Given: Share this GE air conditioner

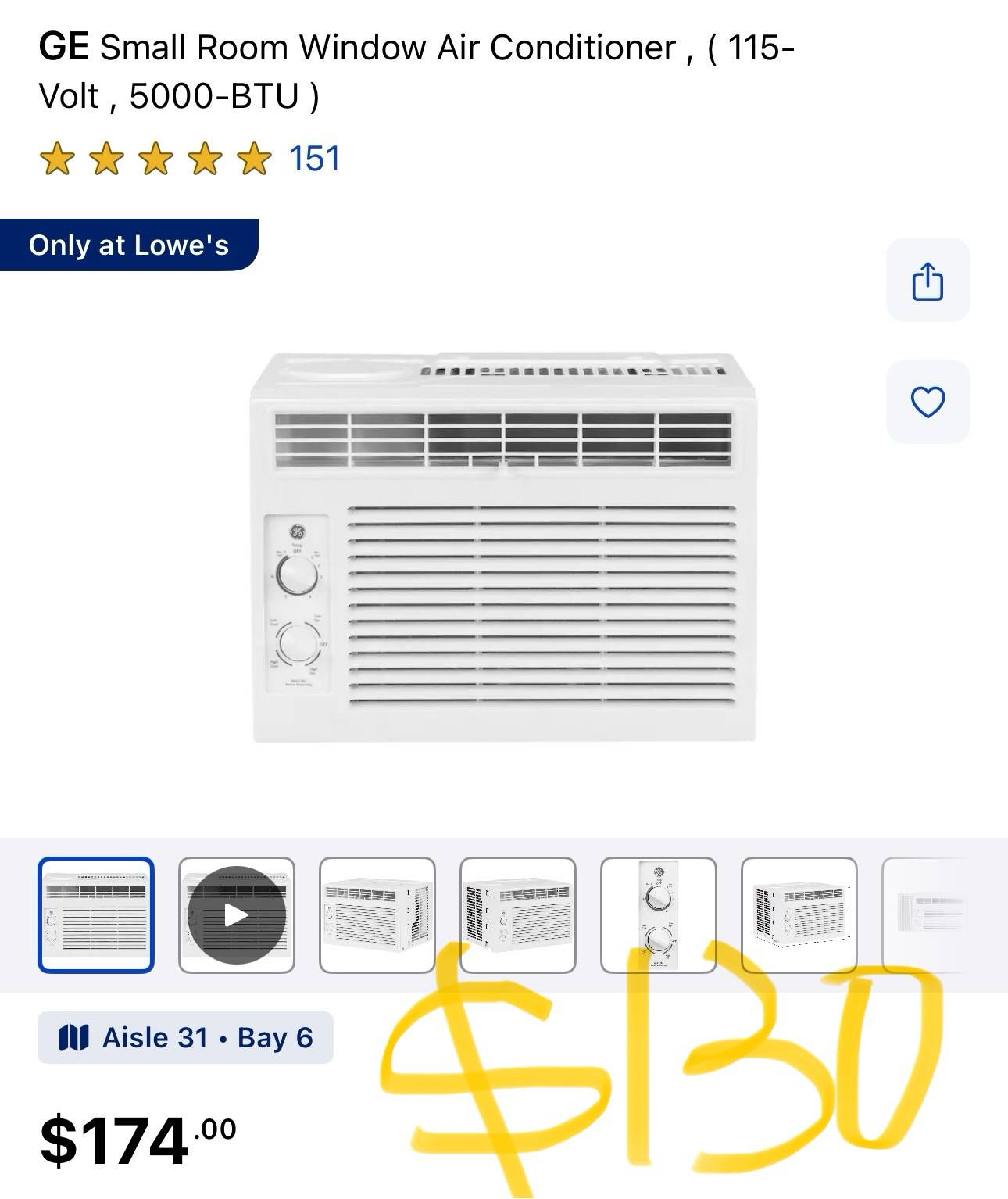Looking at the screenshot, I should pyautogui.click(x=928, y=281).
